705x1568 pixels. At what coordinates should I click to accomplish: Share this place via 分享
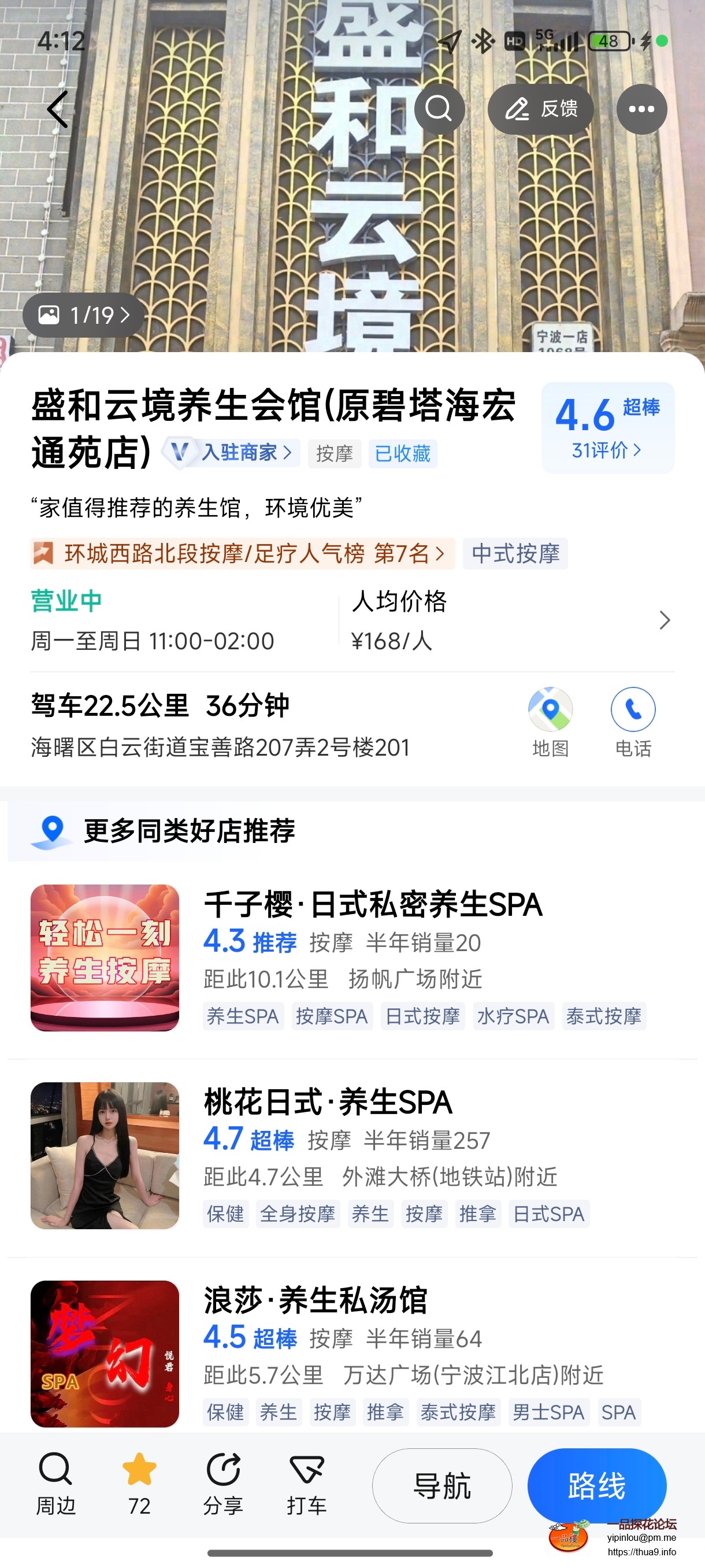pos(222,1484)
